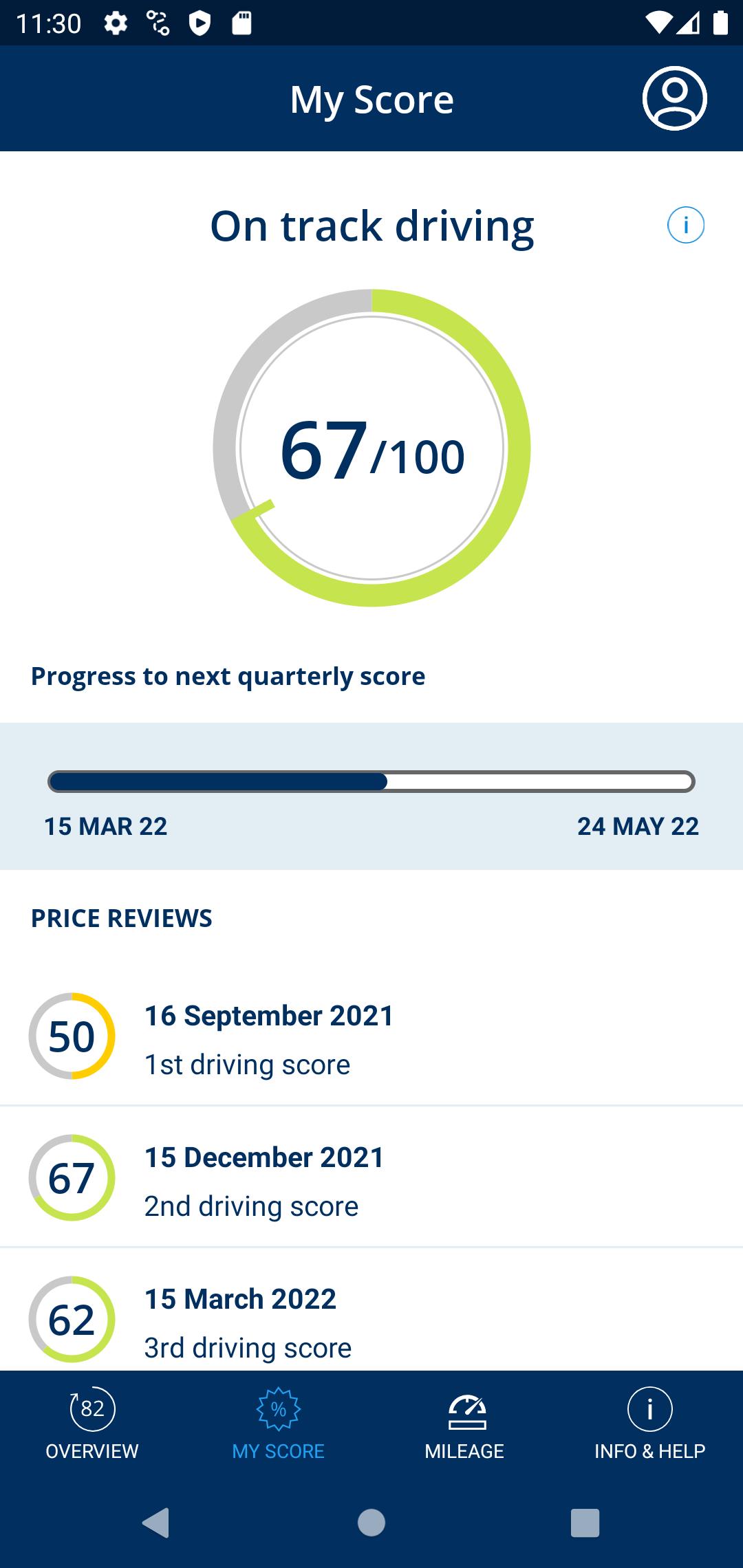
Task: Tap the info icon beside On track driving
Action: click(686, 225)
